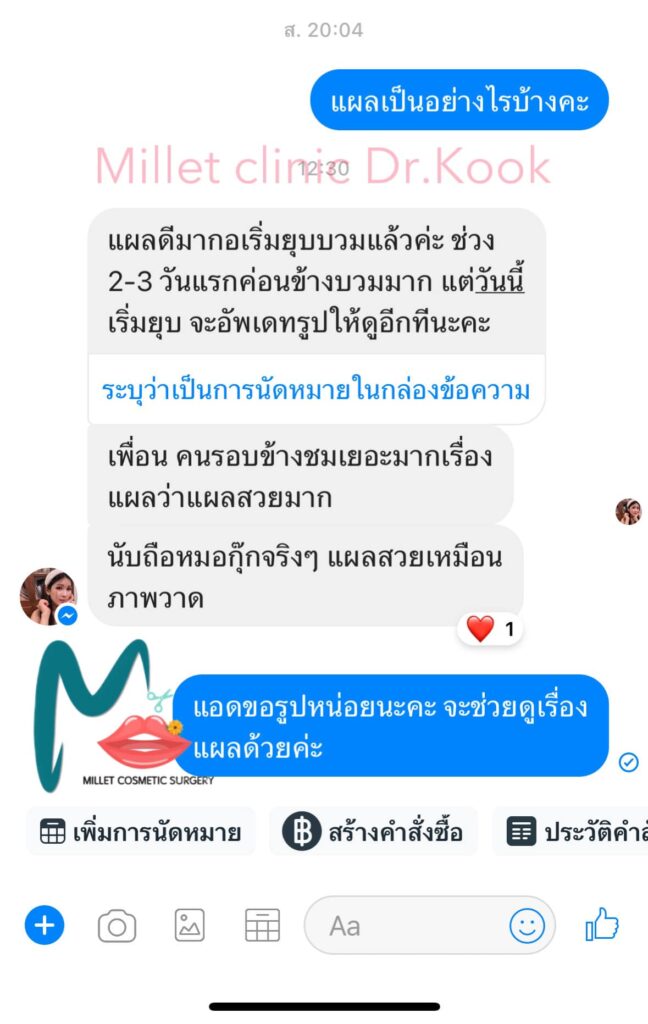View the heart reaction on the message
The image size is (648, 1024).
coord(491,629)
